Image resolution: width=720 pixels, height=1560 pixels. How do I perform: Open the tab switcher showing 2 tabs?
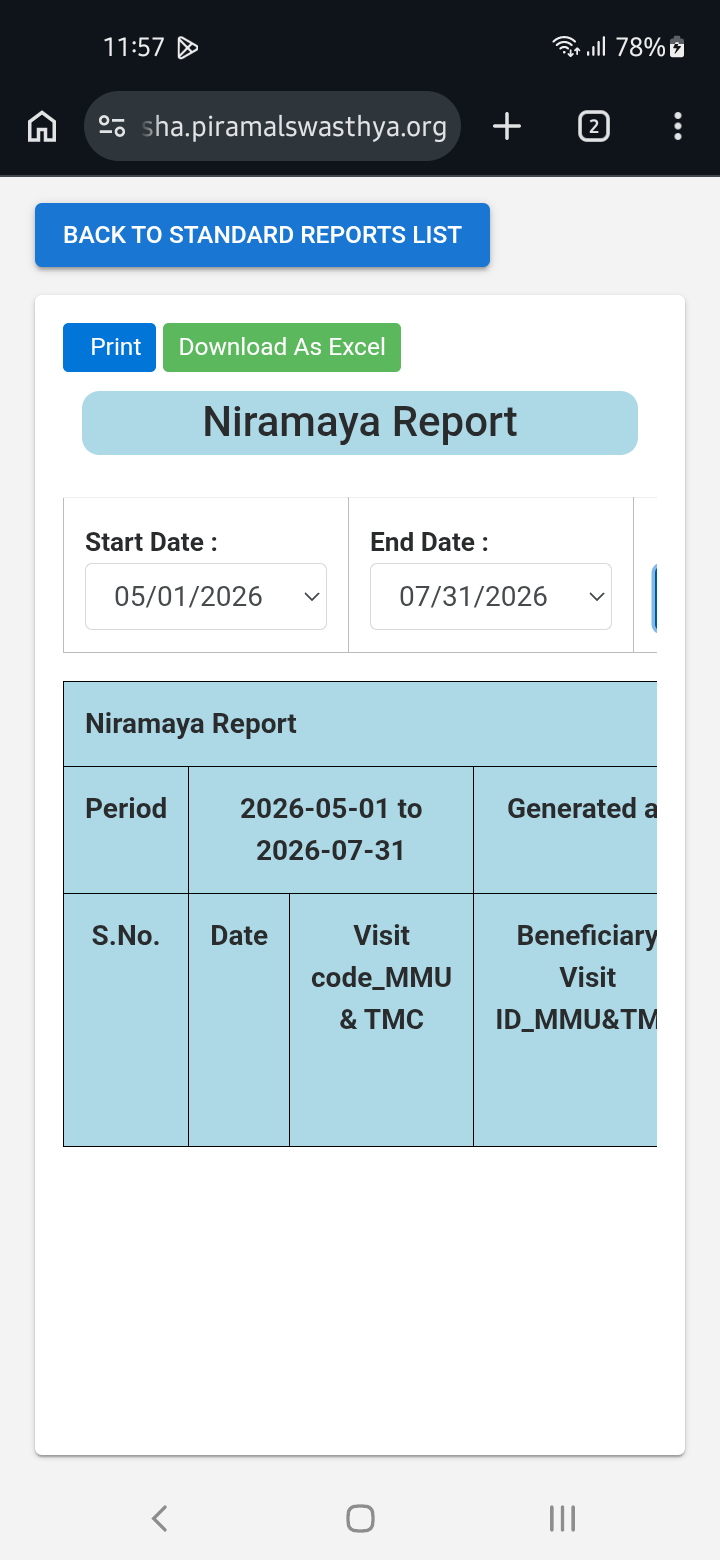pos(594,126)
